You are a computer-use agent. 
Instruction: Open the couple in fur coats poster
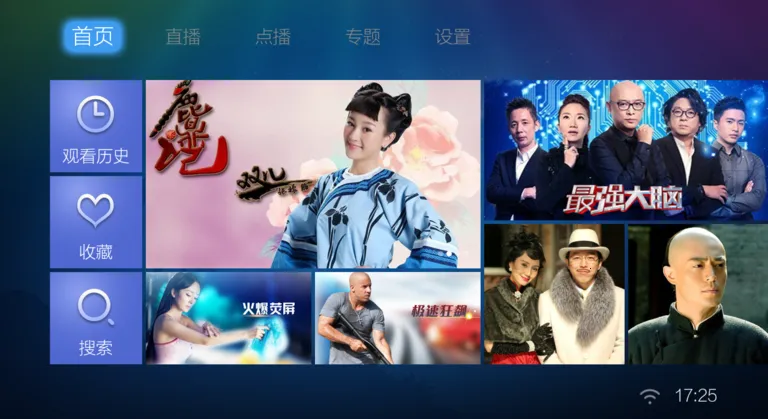(554, 294)
